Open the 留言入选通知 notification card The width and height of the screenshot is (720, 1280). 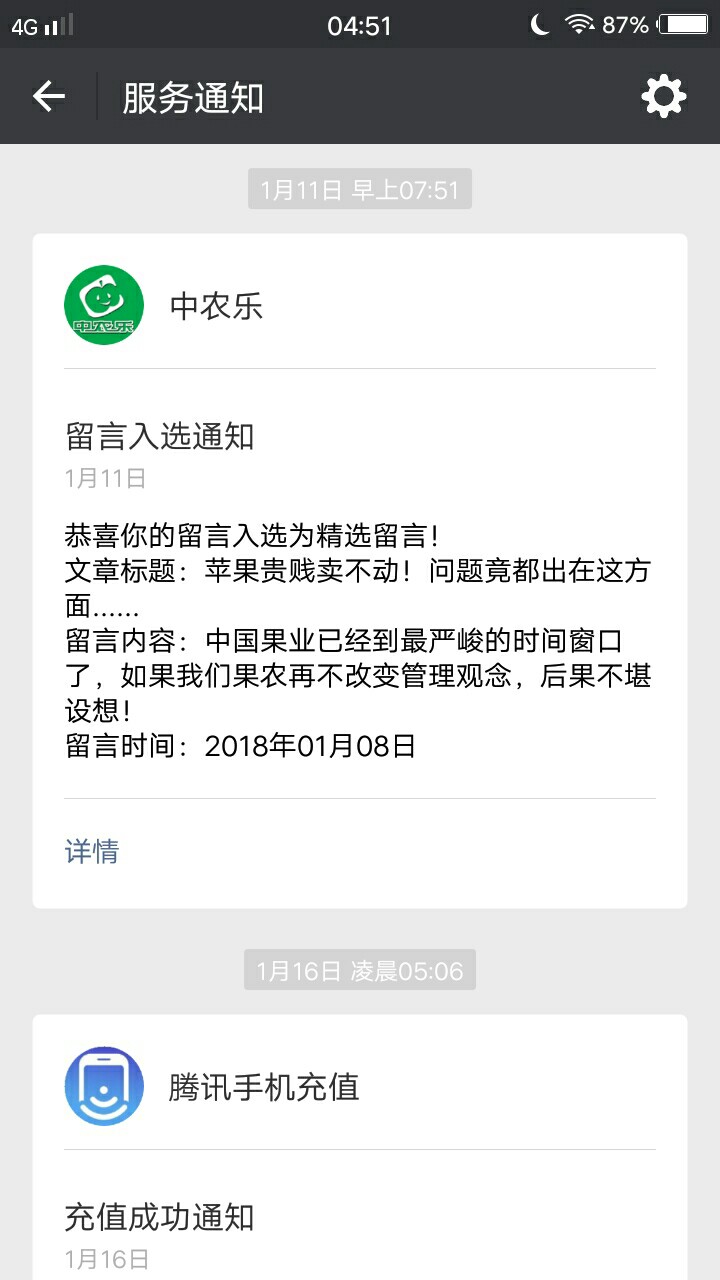pos(360,571)
